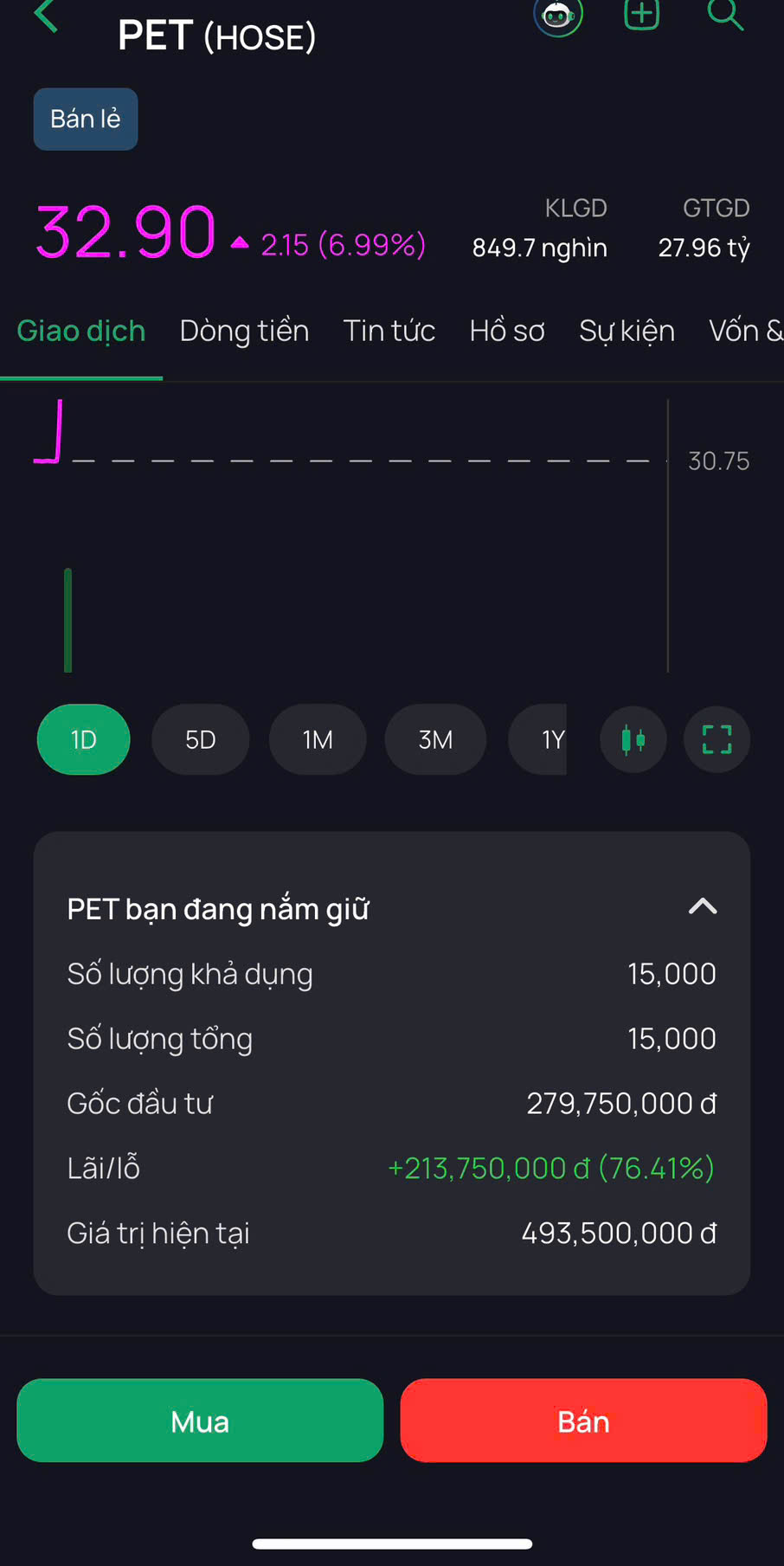Go back using the green arrow
Viewport: 784px width, 1566px height.
pyautogui.click(x=47, y=16)
